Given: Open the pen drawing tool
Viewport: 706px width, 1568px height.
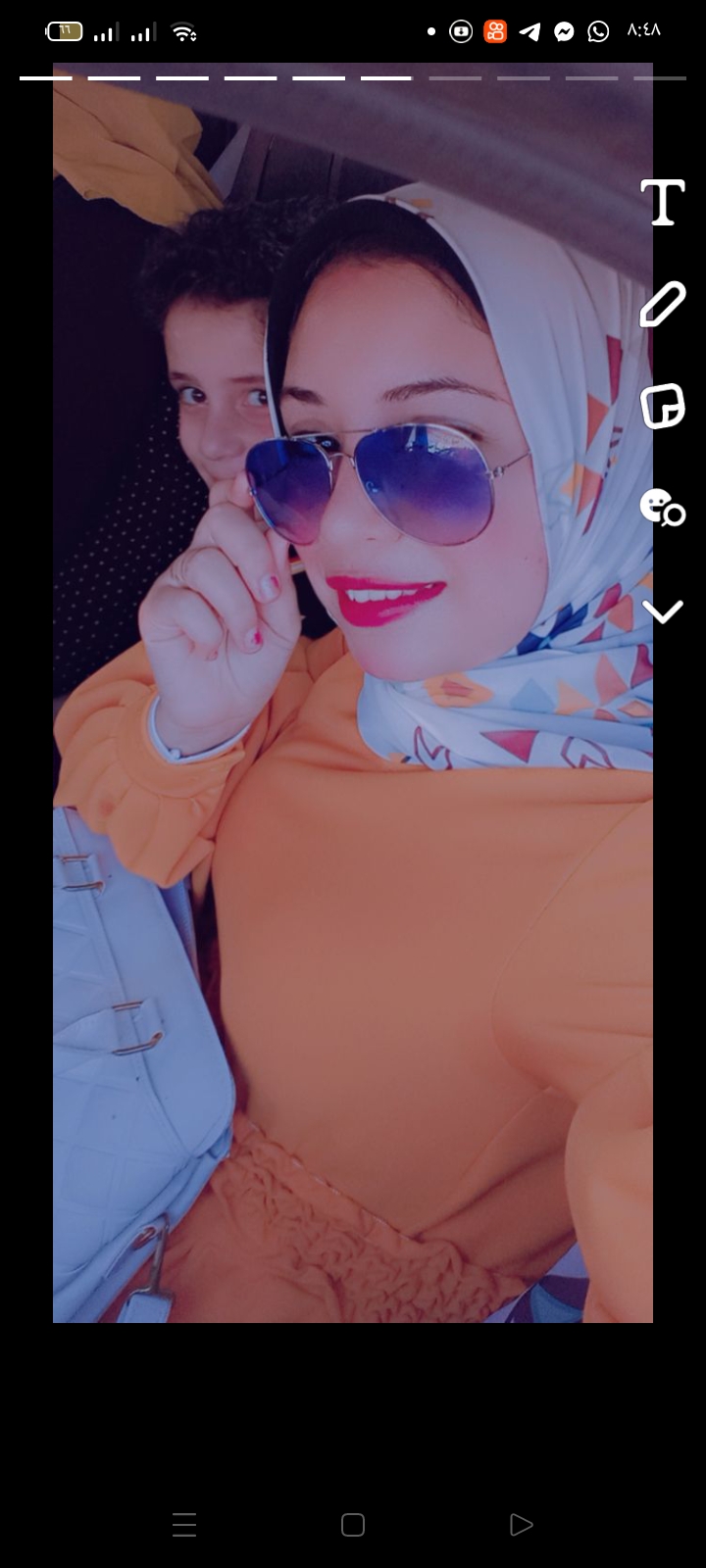Looking at the screenshot, I should pos(662,305).
